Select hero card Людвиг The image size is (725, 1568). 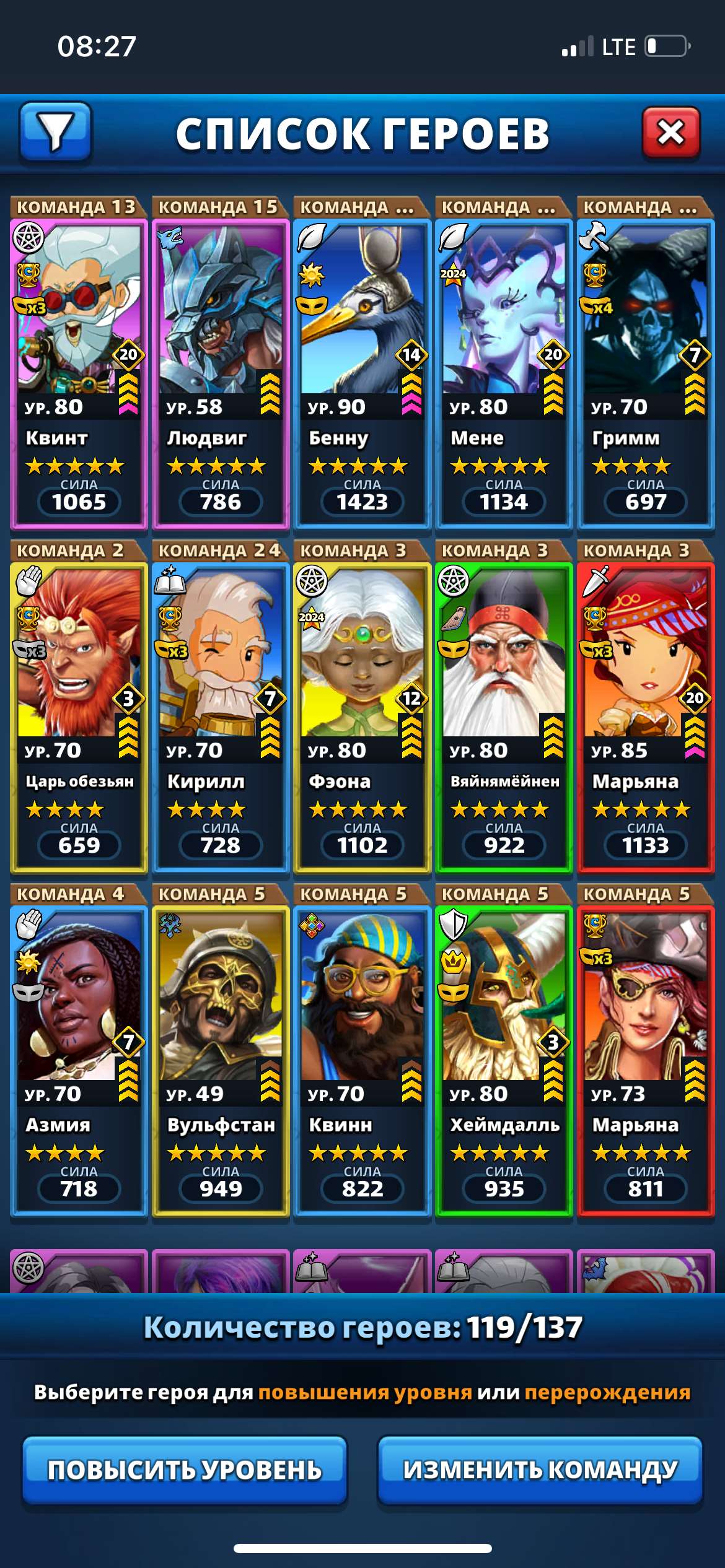pyautogui.click(x=221, y=372)
